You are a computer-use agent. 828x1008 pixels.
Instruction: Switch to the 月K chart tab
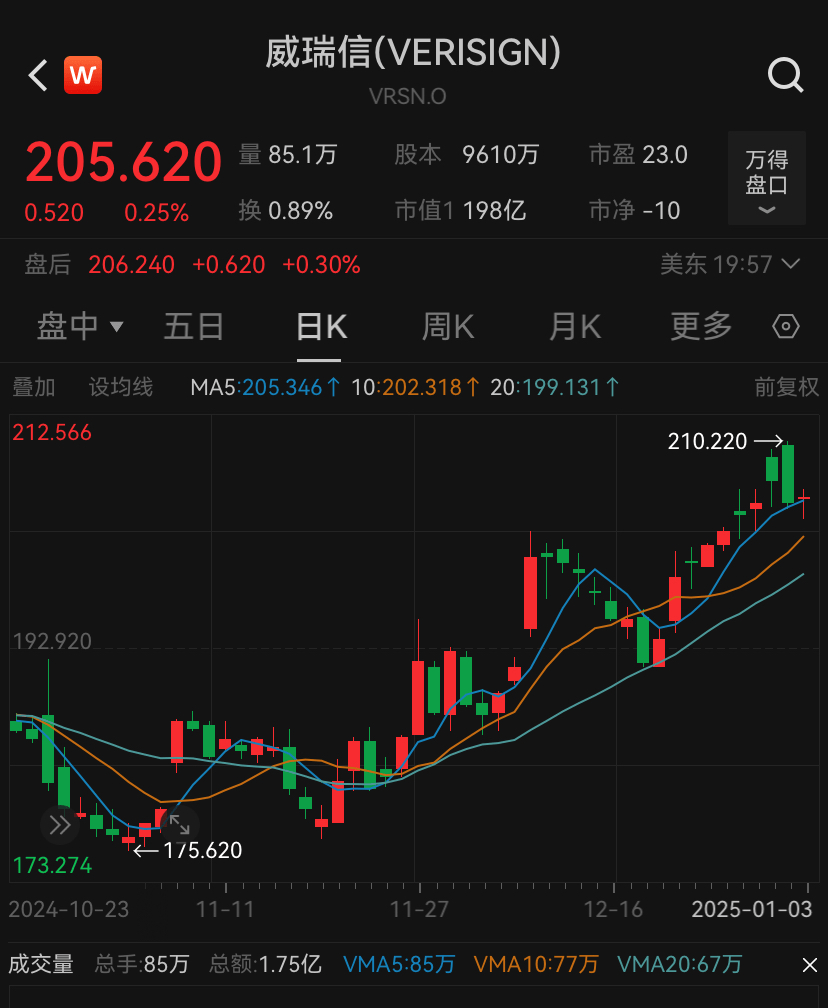575,326
